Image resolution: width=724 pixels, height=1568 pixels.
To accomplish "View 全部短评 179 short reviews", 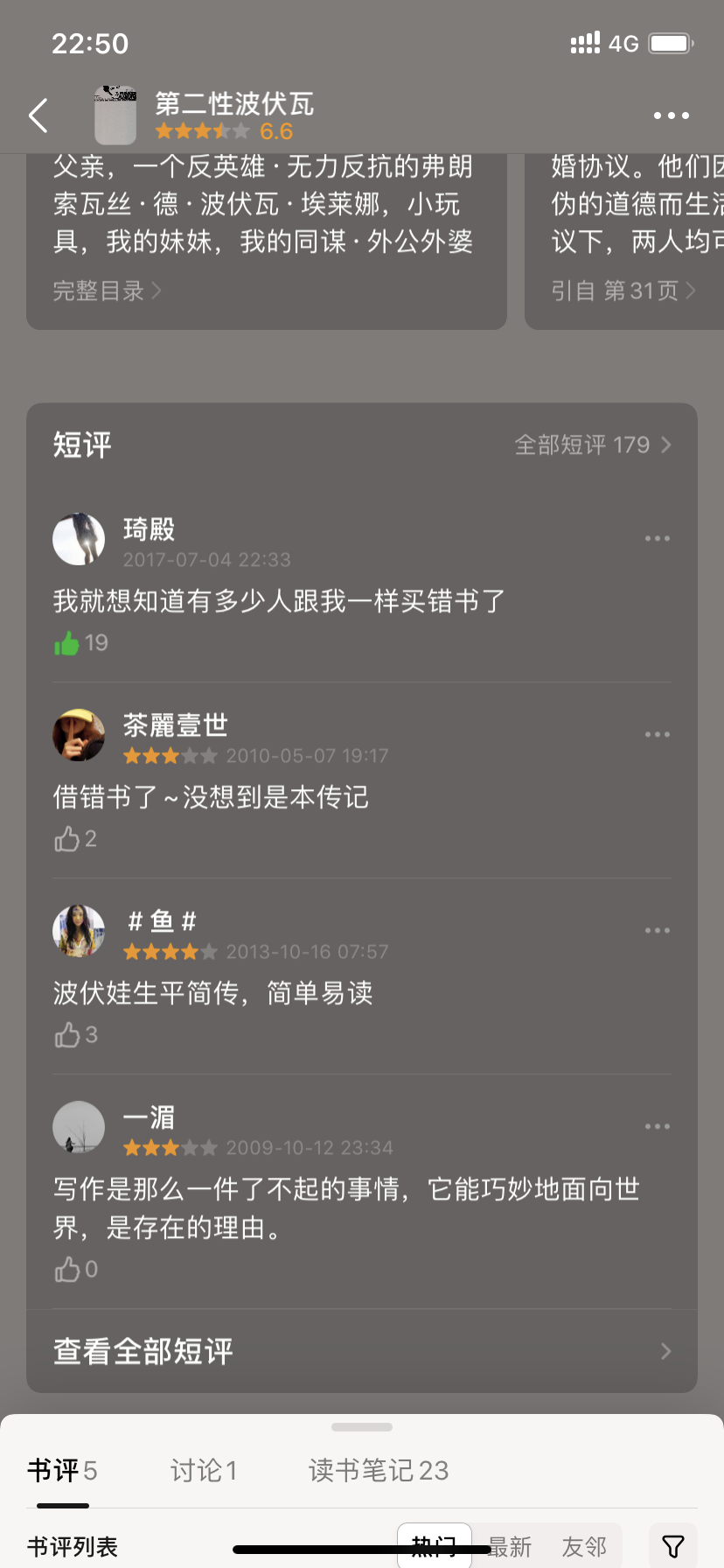I will pos(592,445).
